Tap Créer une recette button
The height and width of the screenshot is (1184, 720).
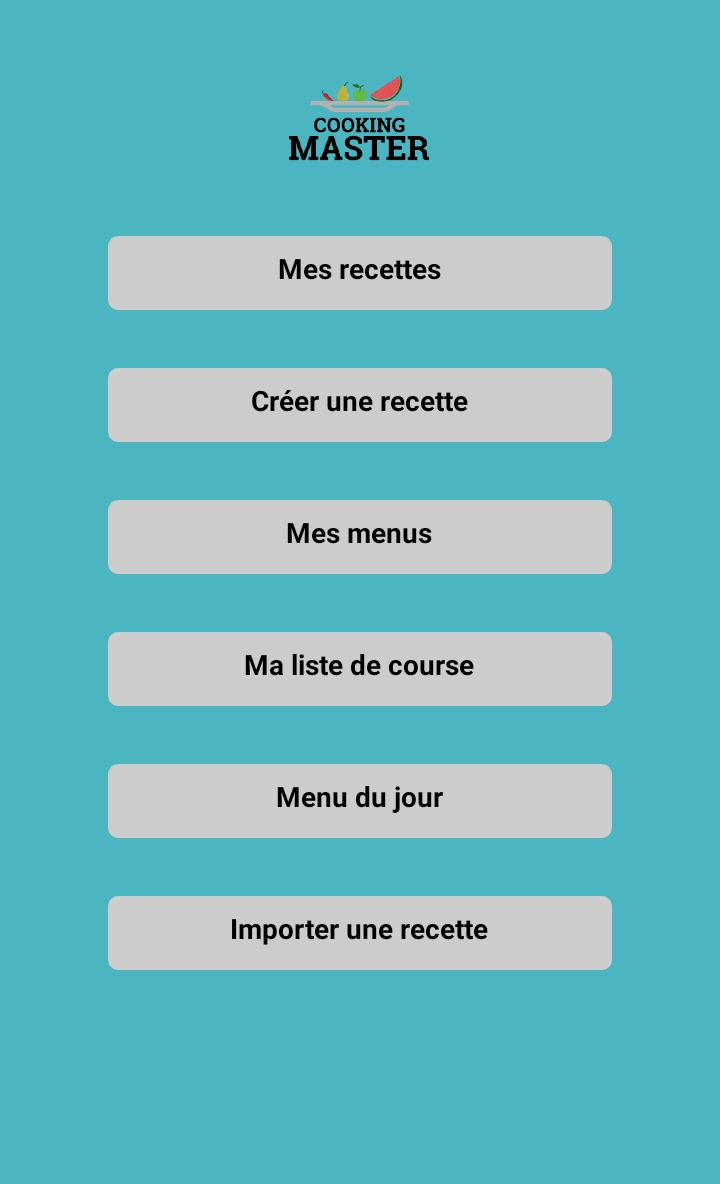pyautogui.click(x=359, y=405)
